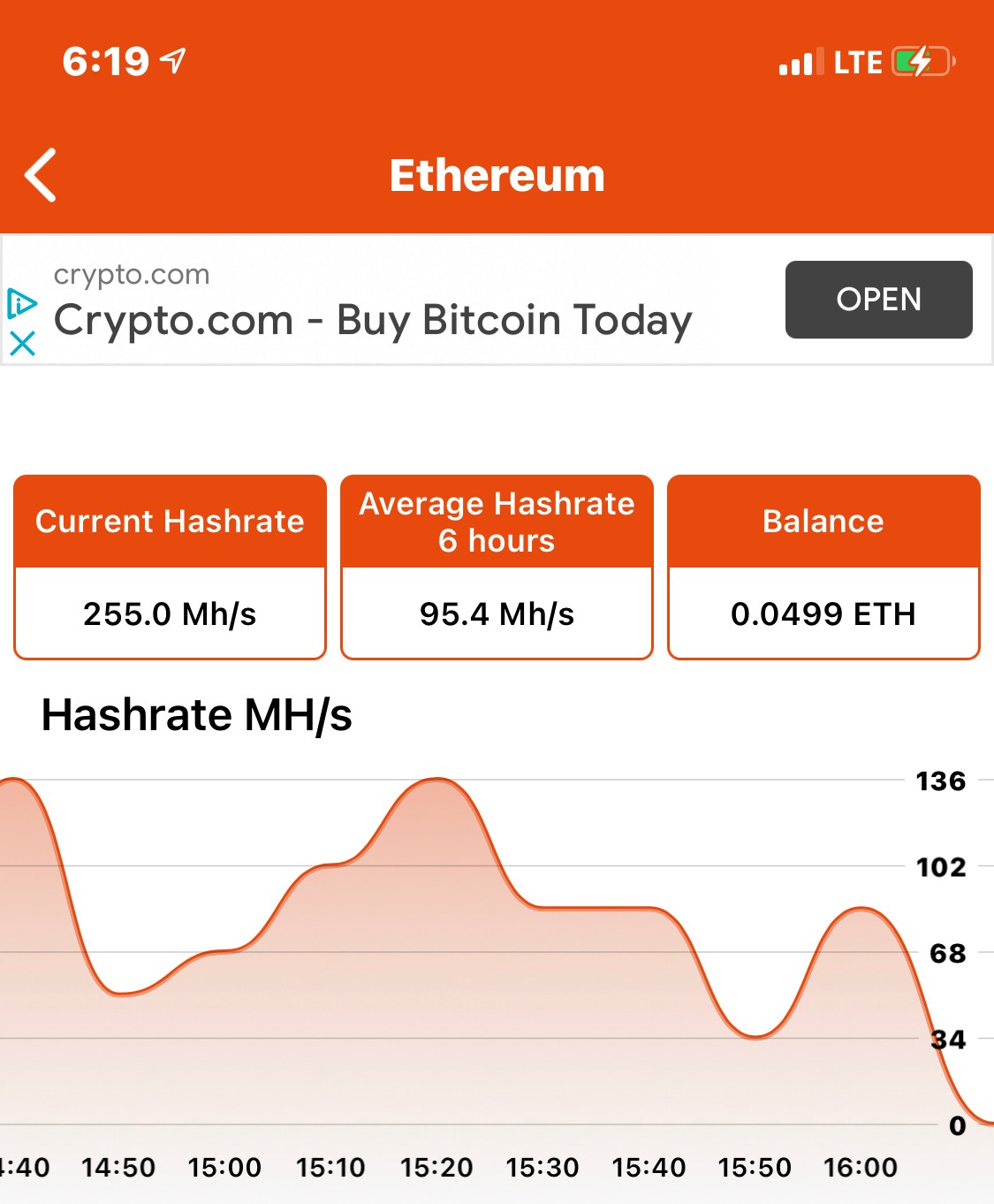Open the Crypto.com Buy Bitcoin Today ad
994x1204 pixels.
(x=373, y=320)
